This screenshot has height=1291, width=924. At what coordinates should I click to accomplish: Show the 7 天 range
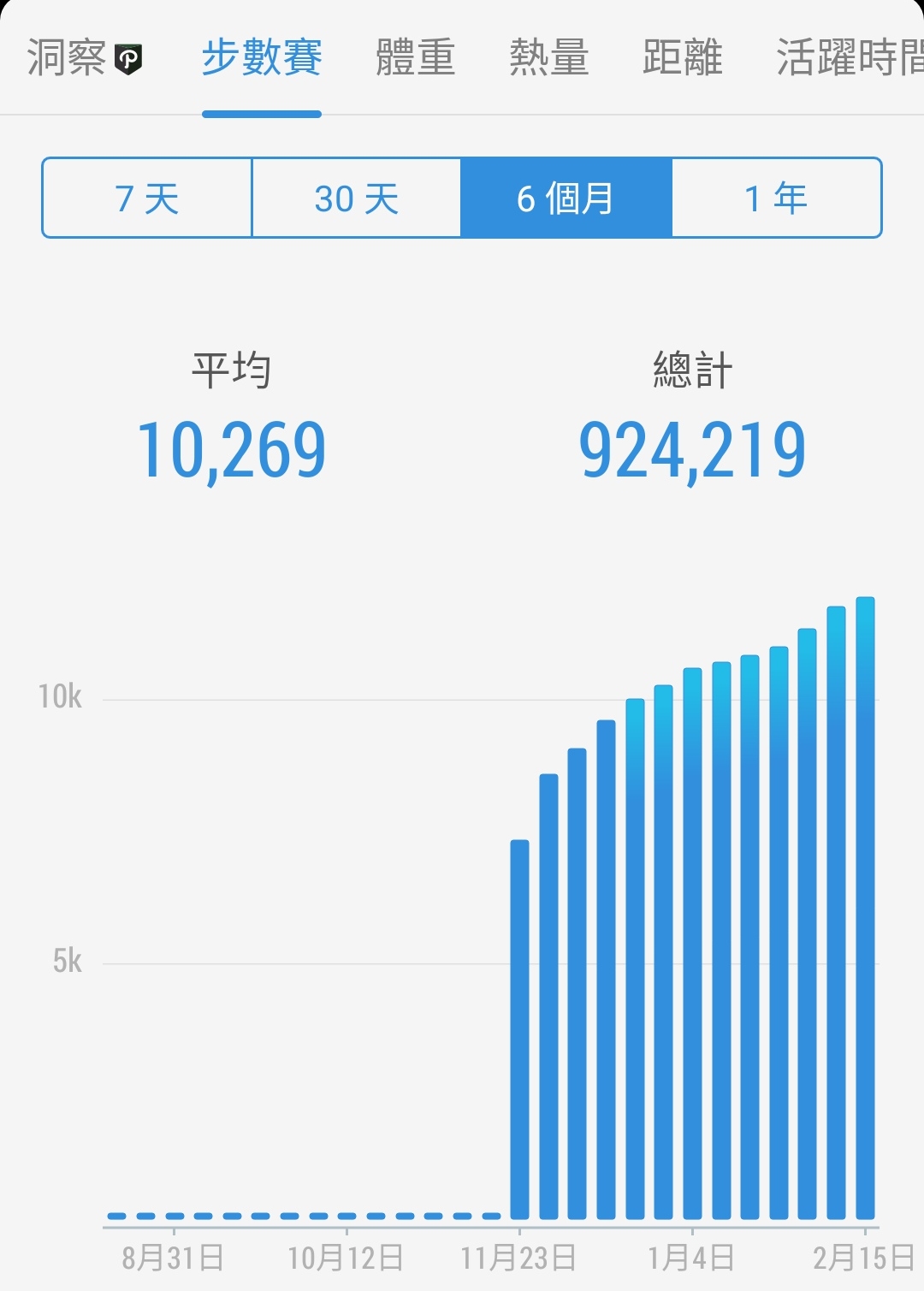pos(147,198)
